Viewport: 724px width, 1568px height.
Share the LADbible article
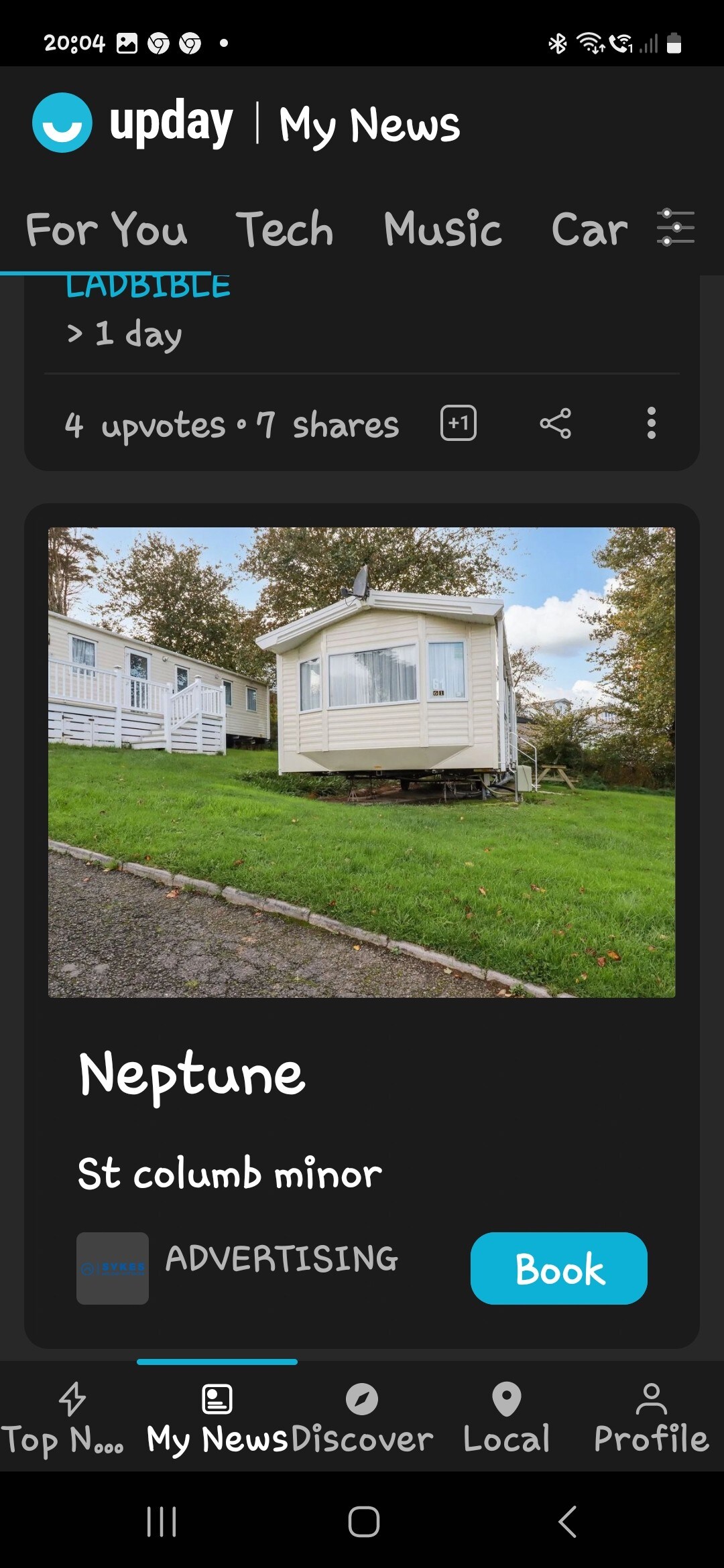pyautogui.click(x=555, y=423)
